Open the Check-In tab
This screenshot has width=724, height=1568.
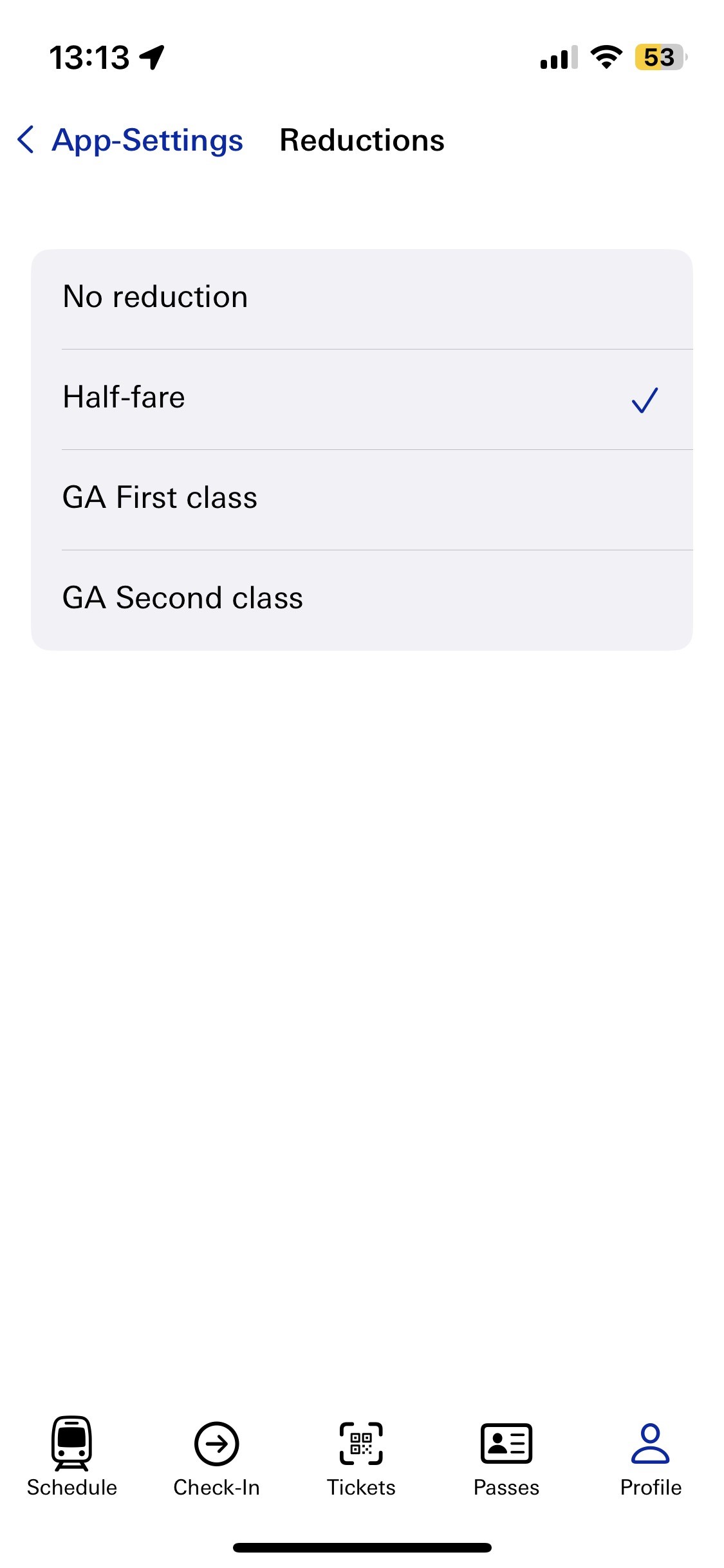(x=217, y=1457)
